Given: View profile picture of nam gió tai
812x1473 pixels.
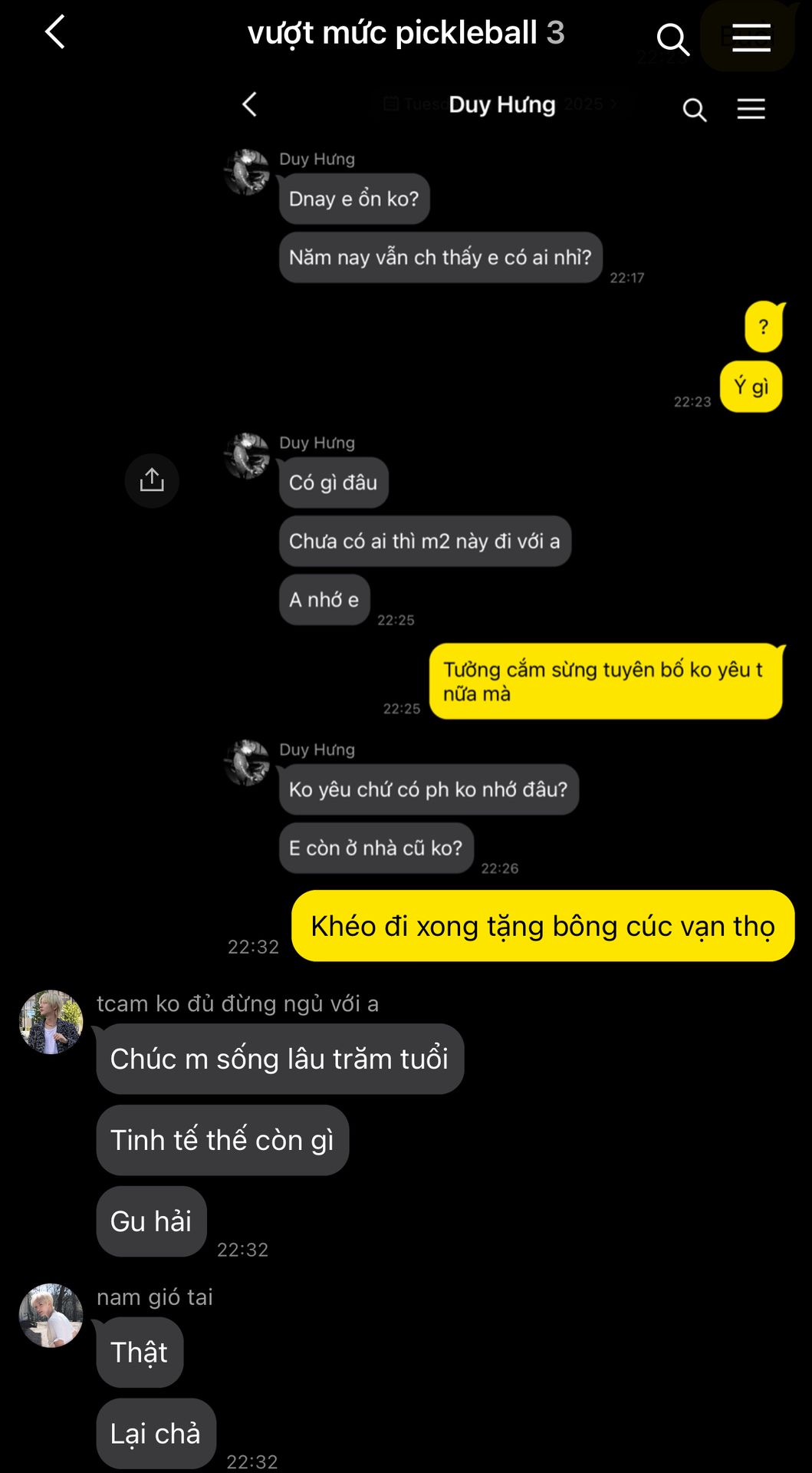Looking at the screenshot, I should tap(51, 1316).
